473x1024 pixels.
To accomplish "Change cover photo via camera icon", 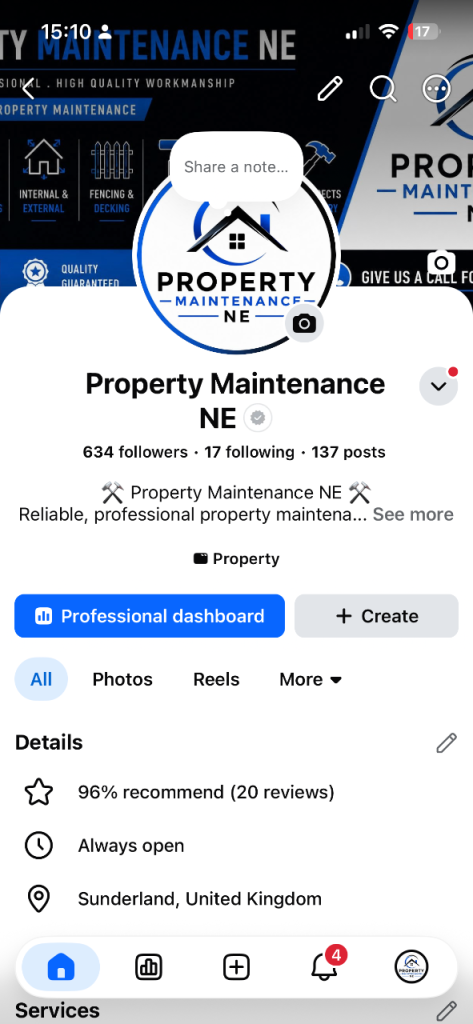I will pos(441,263).
